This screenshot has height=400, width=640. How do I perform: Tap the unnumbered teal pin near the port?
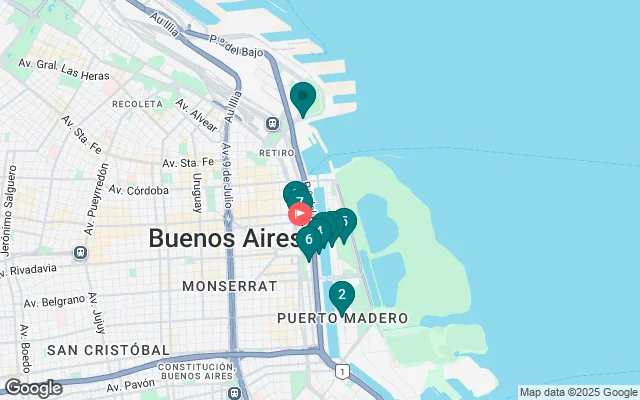[x=302, y=98]
